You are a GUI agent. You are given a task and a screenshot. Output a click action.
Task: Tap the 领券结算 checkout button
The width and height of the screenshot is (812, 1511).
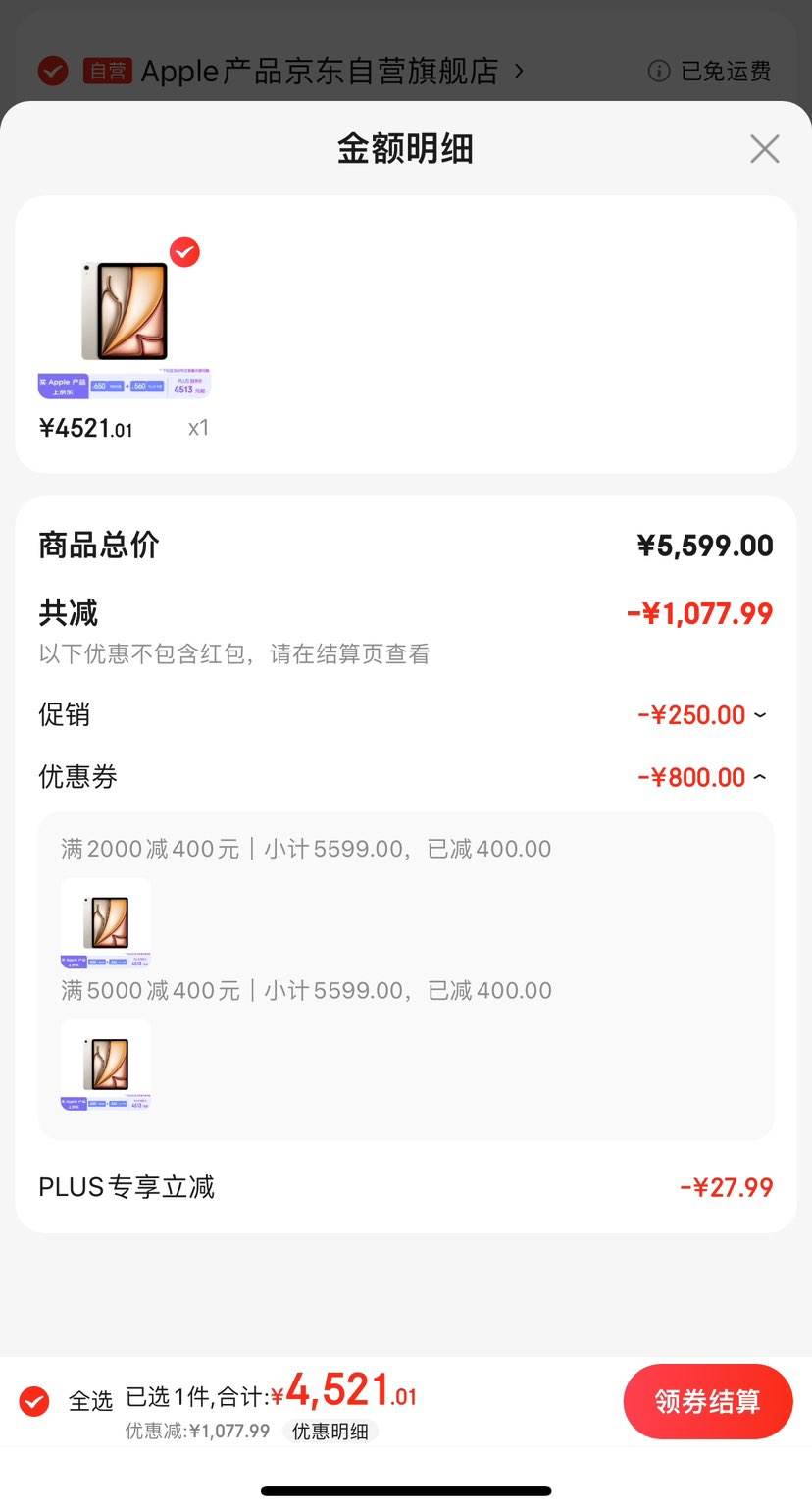click(x=708, y=1401)
